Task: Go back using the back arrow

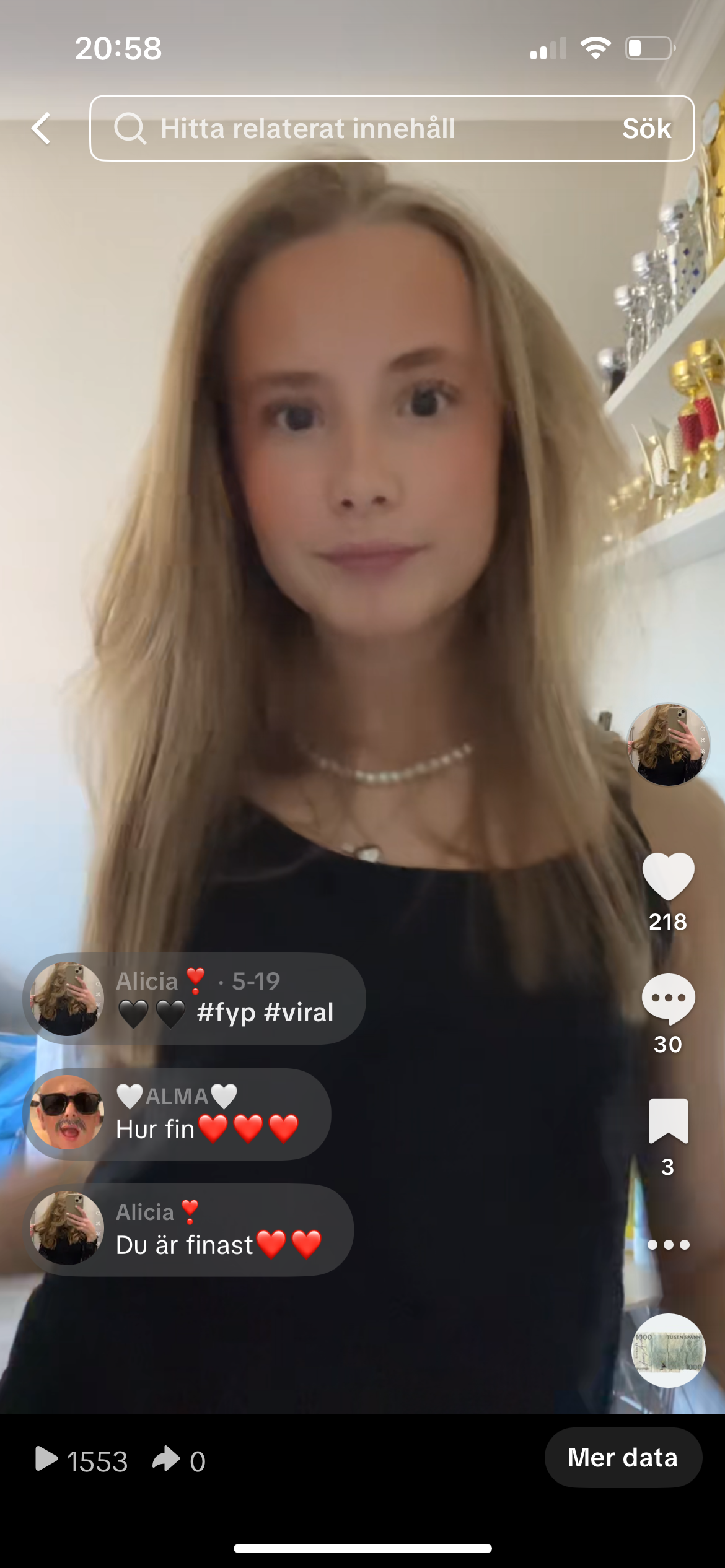Action: (x=41, y=129)
